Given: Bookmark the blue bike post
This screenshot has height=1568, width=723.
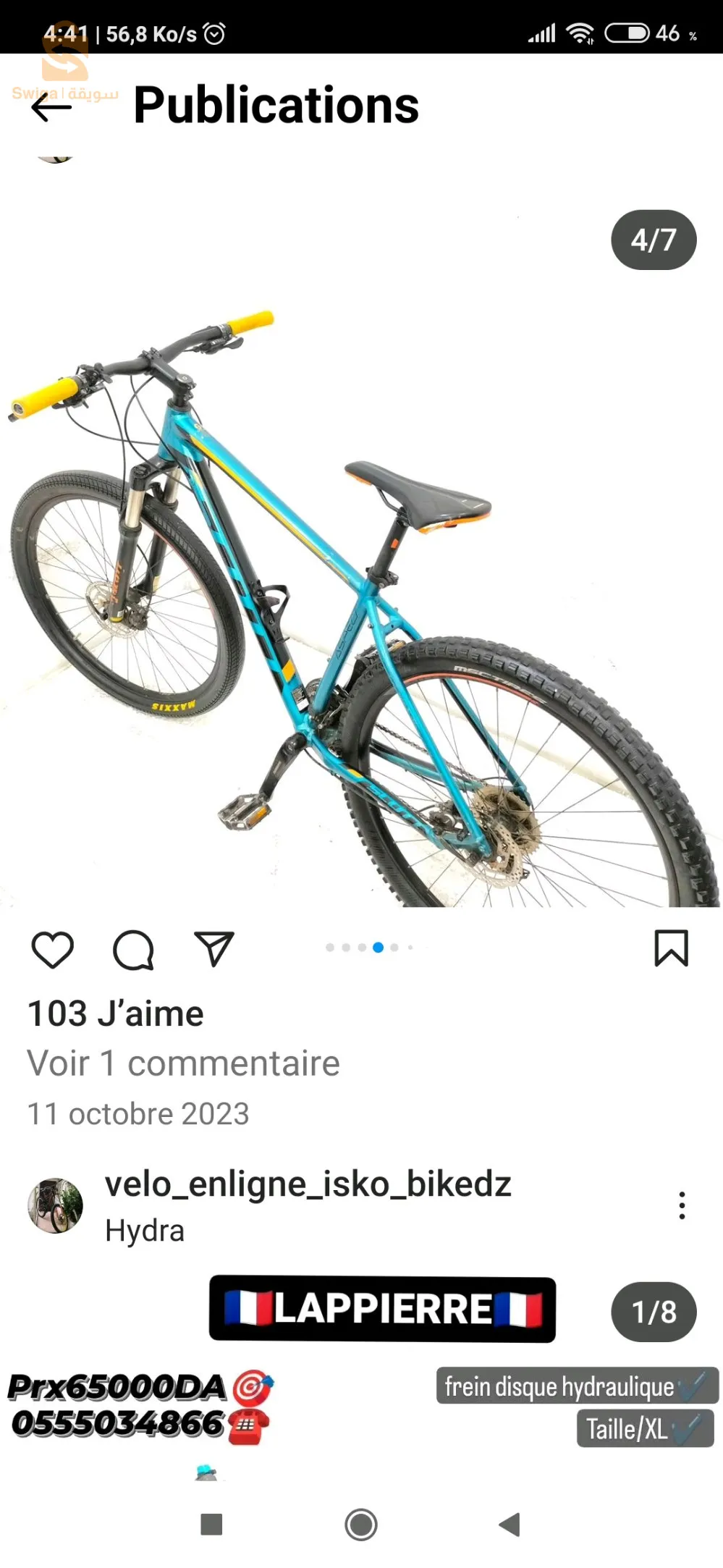Looking at the screenshot, I should pyautogui.click(x=671, y=948).
